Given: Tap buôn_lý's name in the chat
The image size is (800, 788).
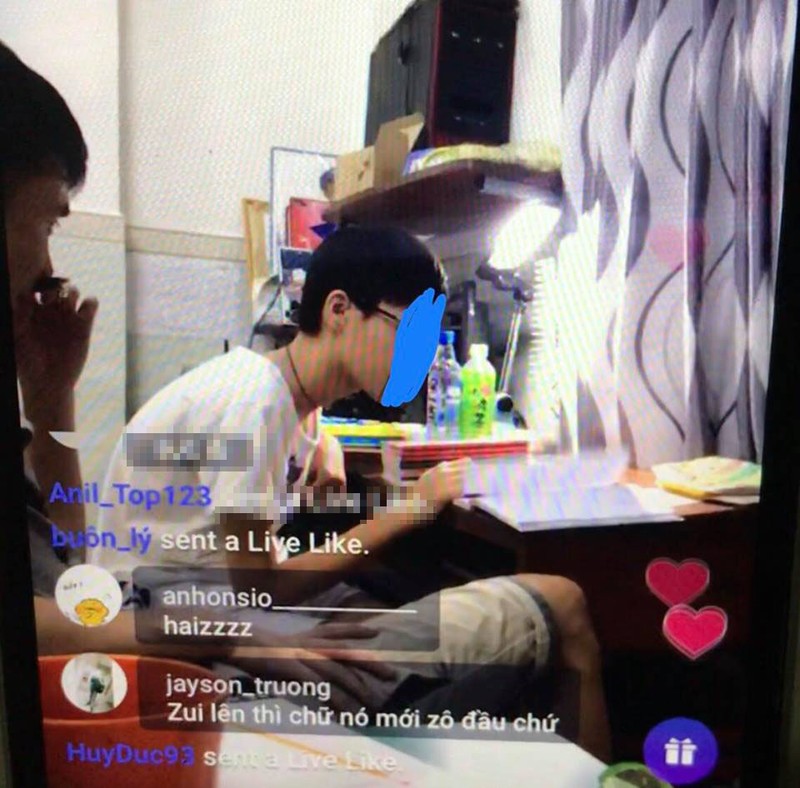Looking at the screenshot, I should (101, 541).
